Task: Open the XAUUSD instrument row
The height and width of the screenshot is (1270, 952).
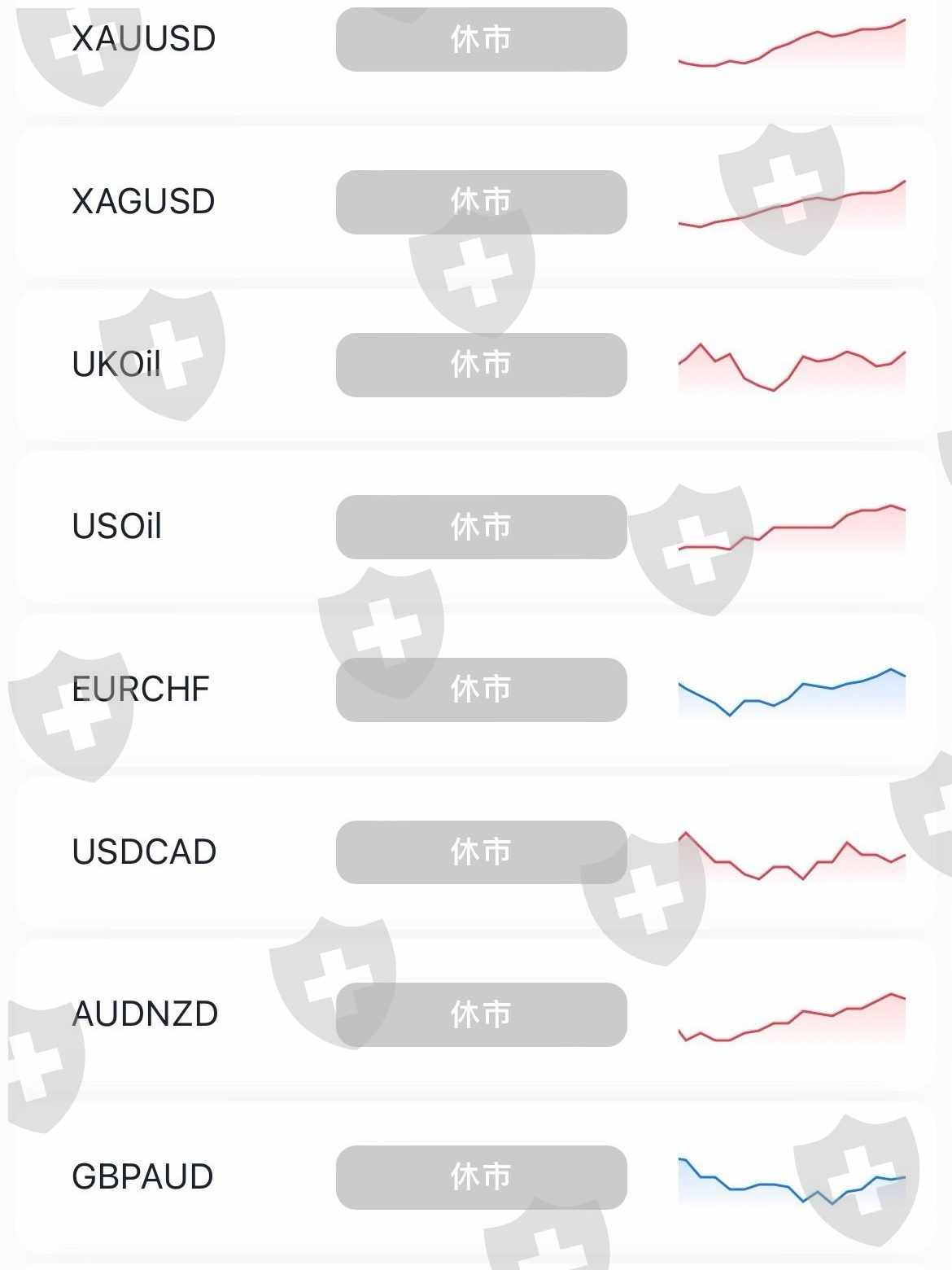Action: 144,39
